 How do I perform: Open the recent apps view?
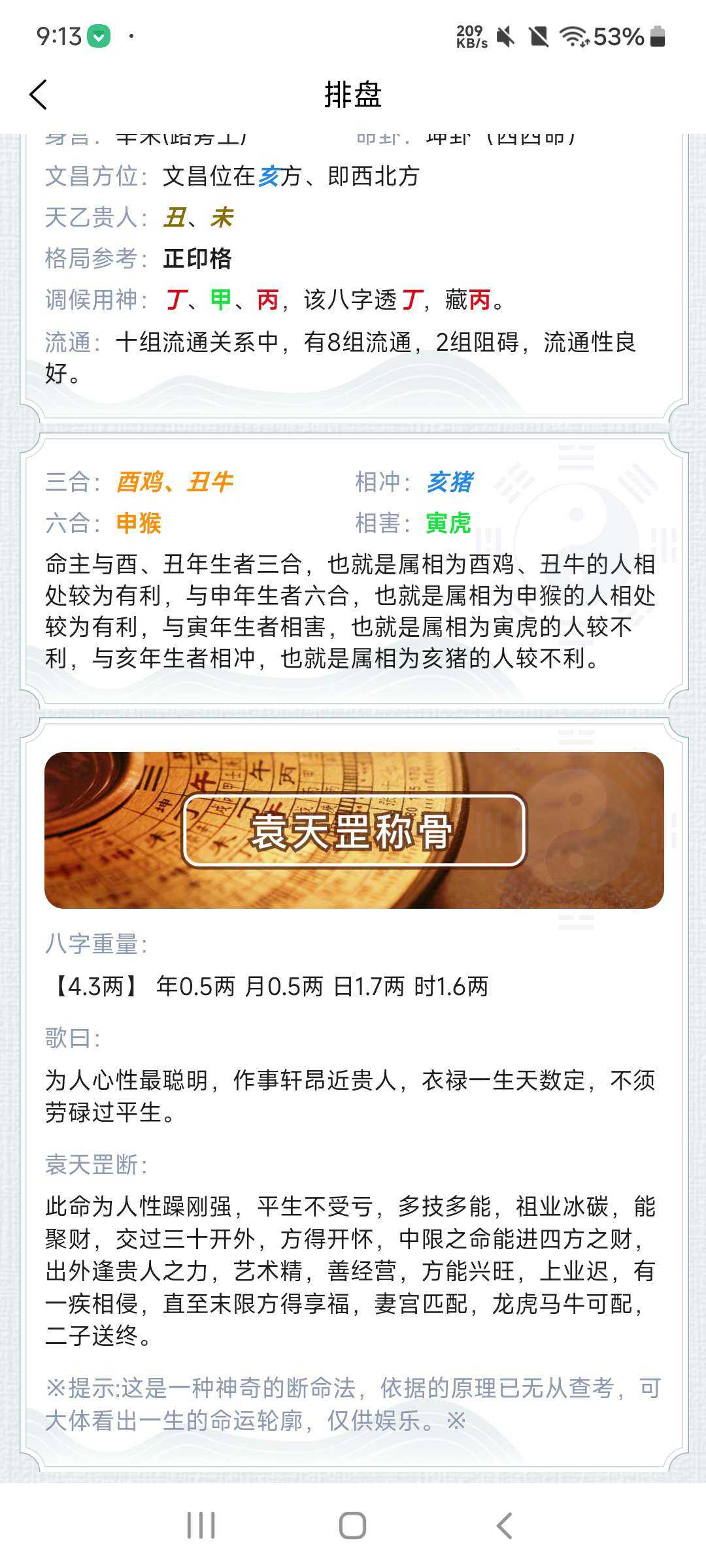click(x=201, y=1526)
